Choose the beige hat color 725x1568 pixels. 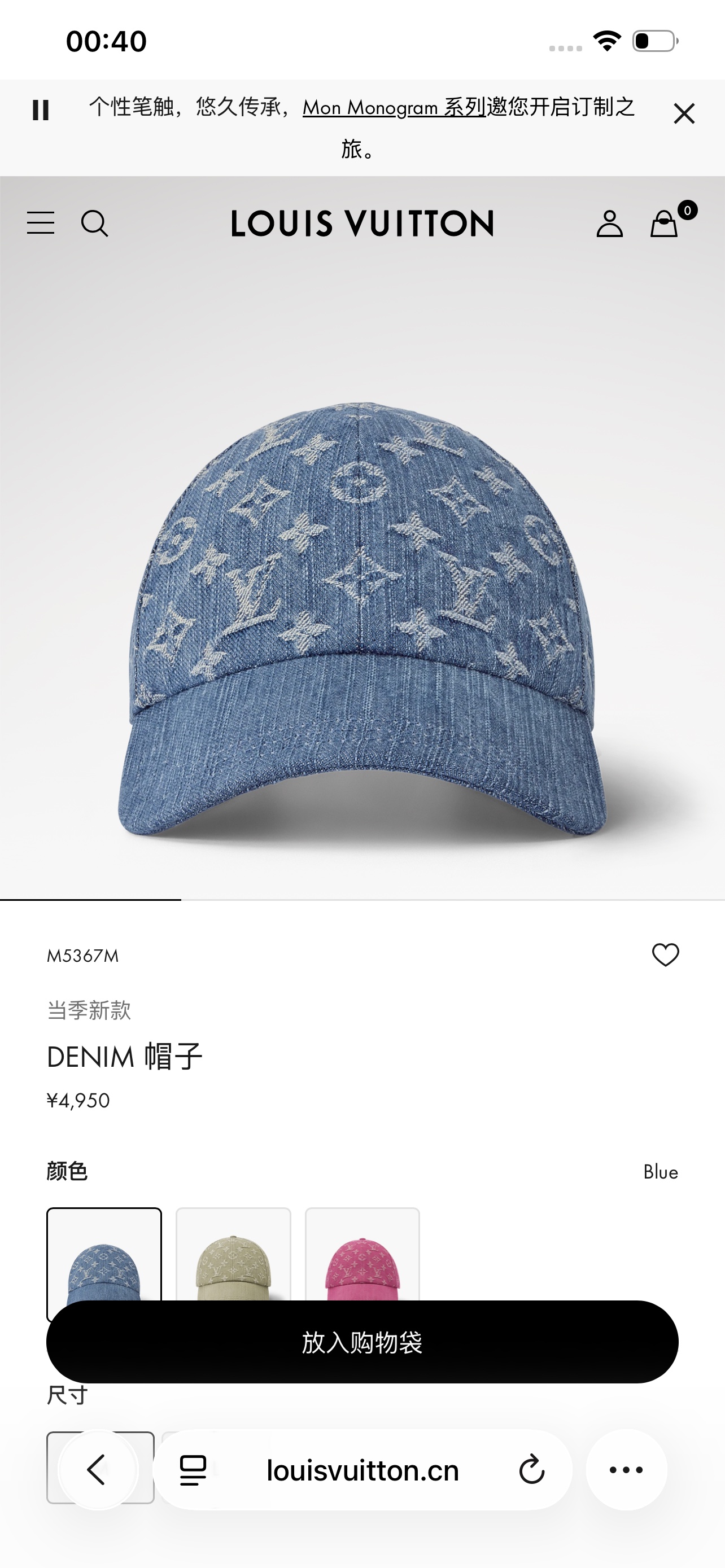pos(233,1254)
